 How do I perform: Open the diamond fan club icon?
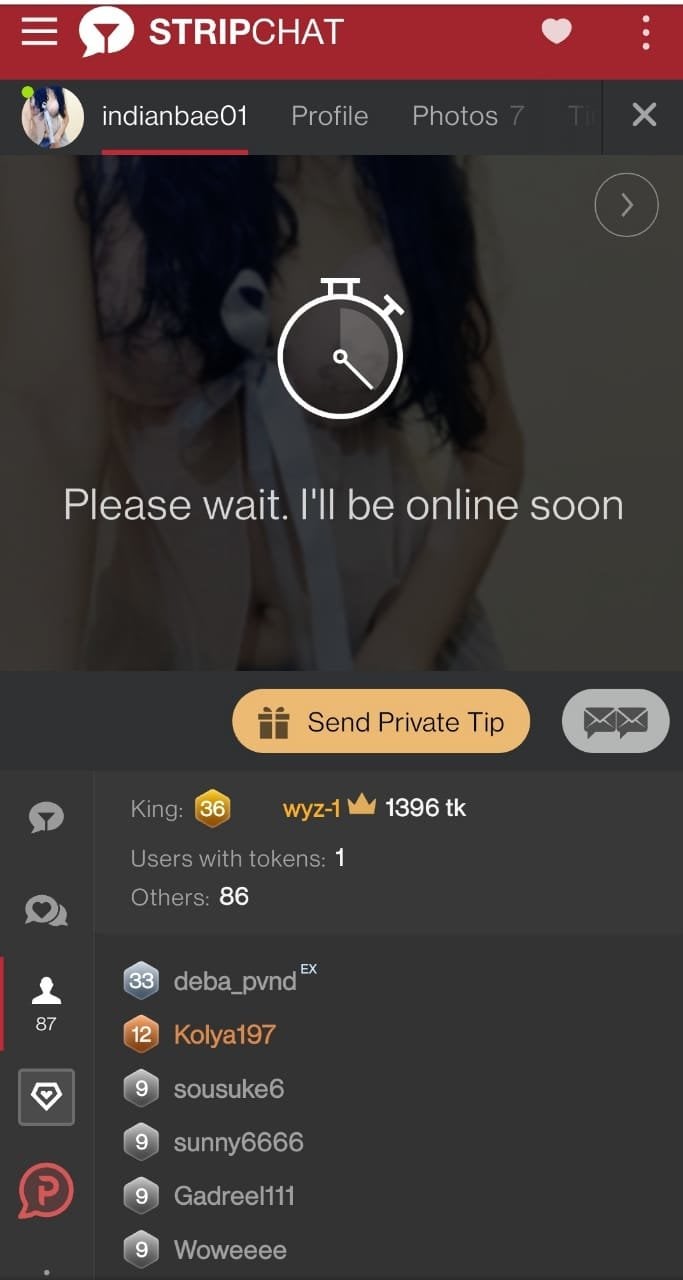(x=47, y=1097)
